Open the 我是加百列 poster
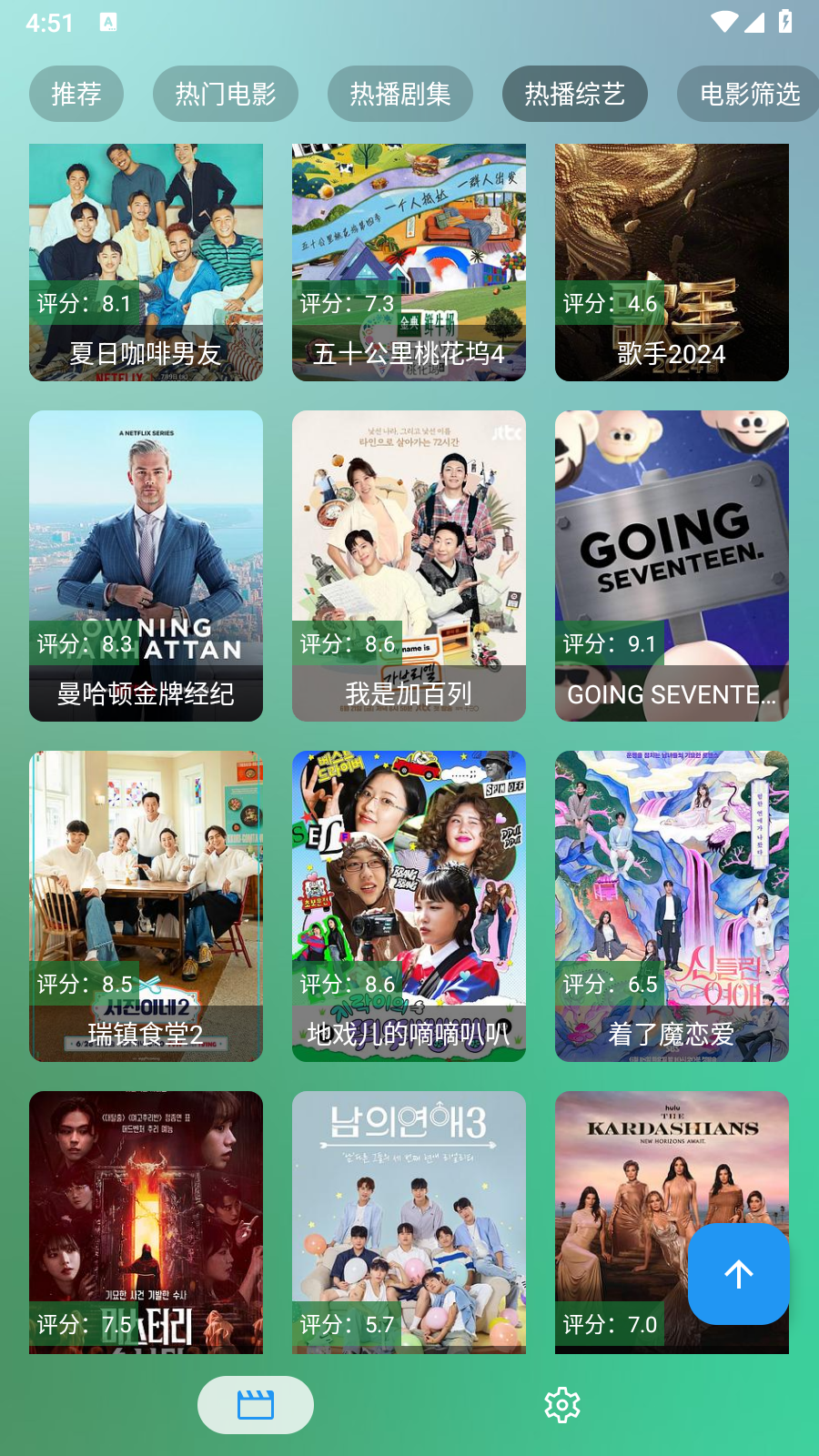The height and width of the screenshot is (1456, 819). (x=408, y=564)
